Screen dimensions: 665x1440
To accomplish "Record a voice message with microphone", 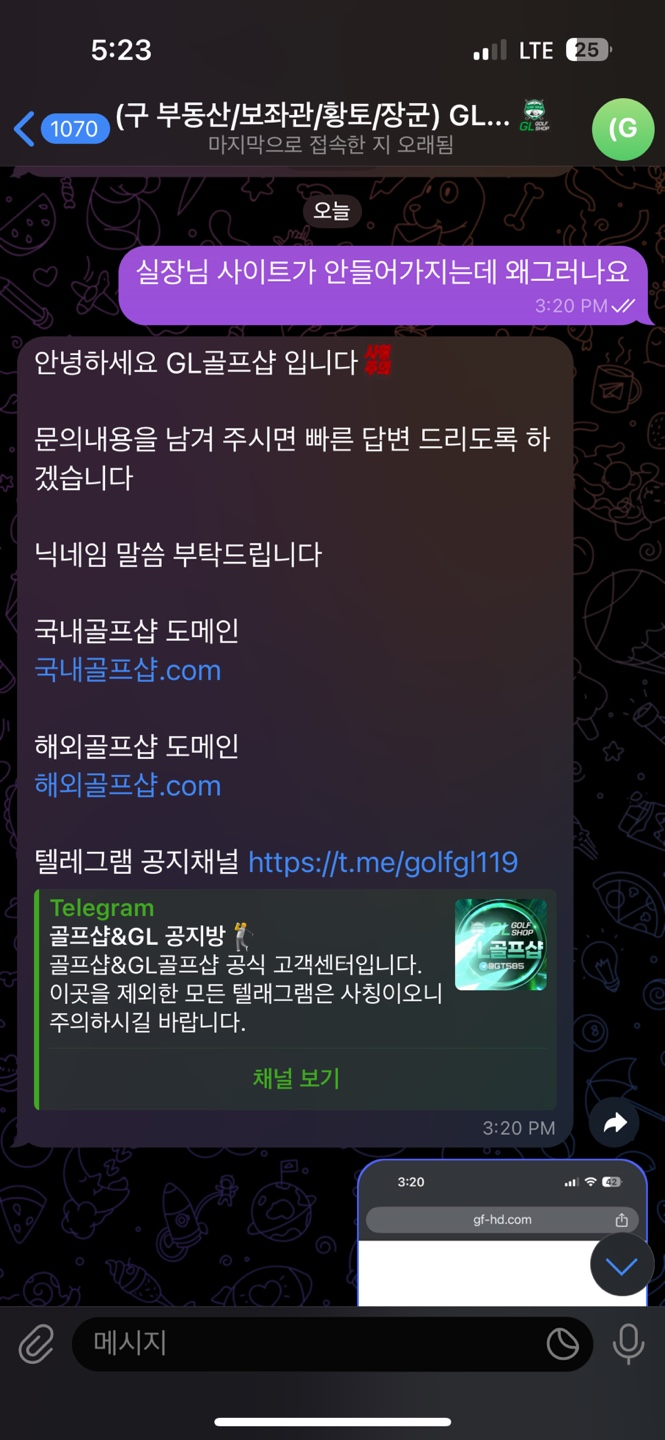I will pos(628,1344).
